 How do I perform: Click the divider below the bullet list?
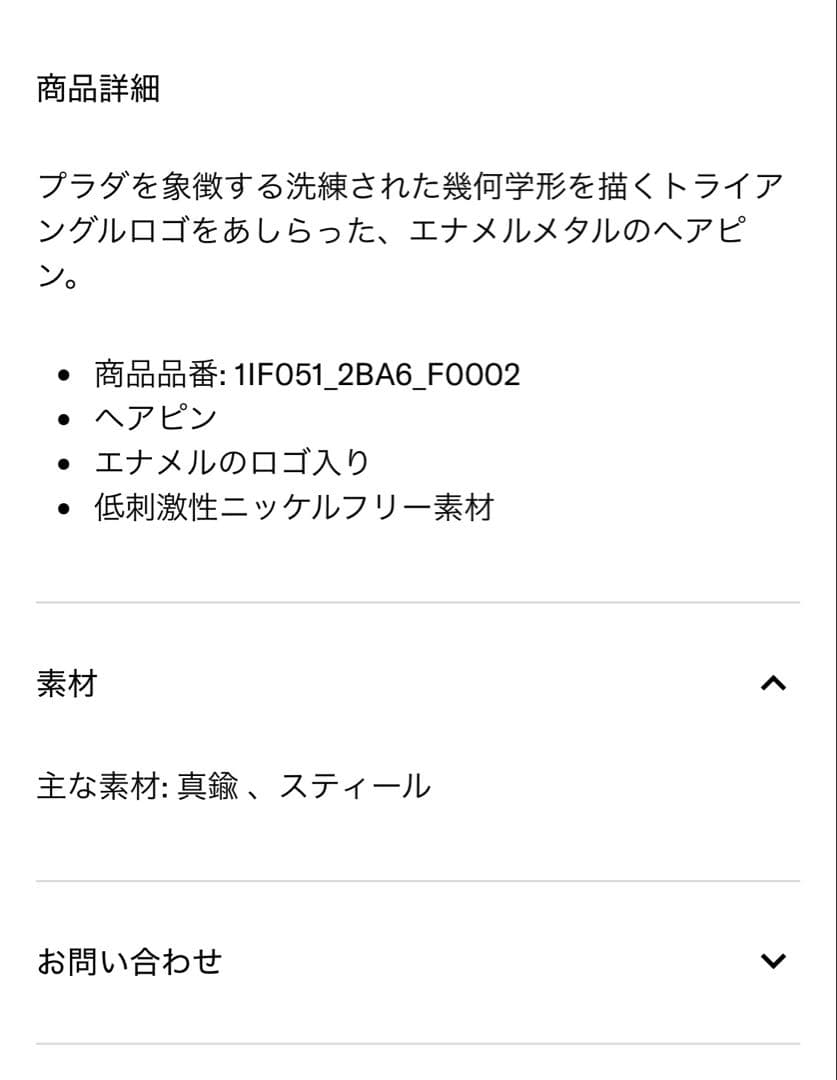tap(418, 601)
